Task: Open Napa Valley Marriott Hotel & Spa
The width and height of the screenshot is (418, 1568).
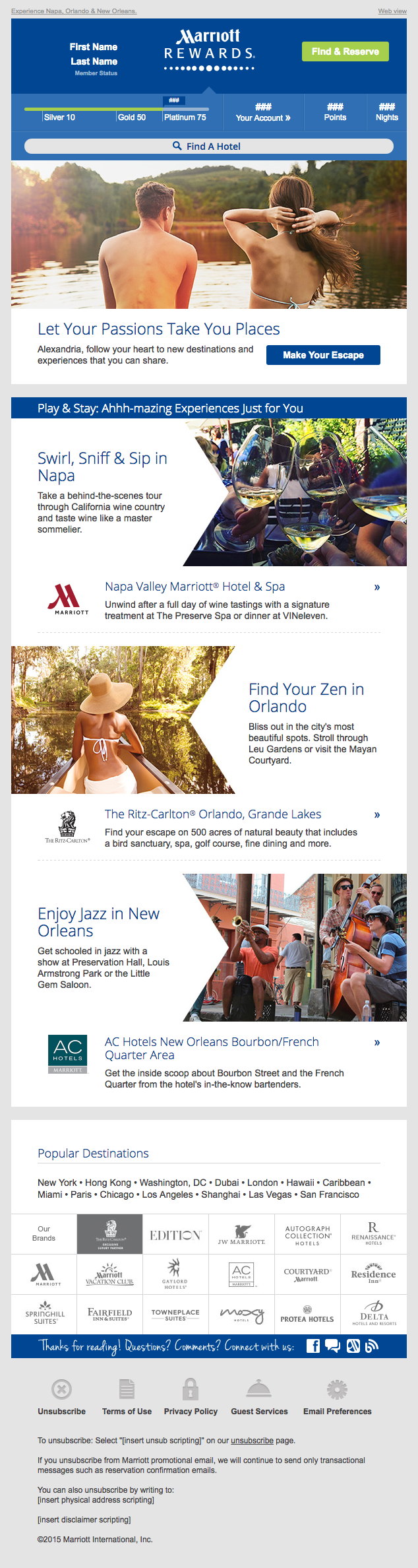Action: coord(195,587)
